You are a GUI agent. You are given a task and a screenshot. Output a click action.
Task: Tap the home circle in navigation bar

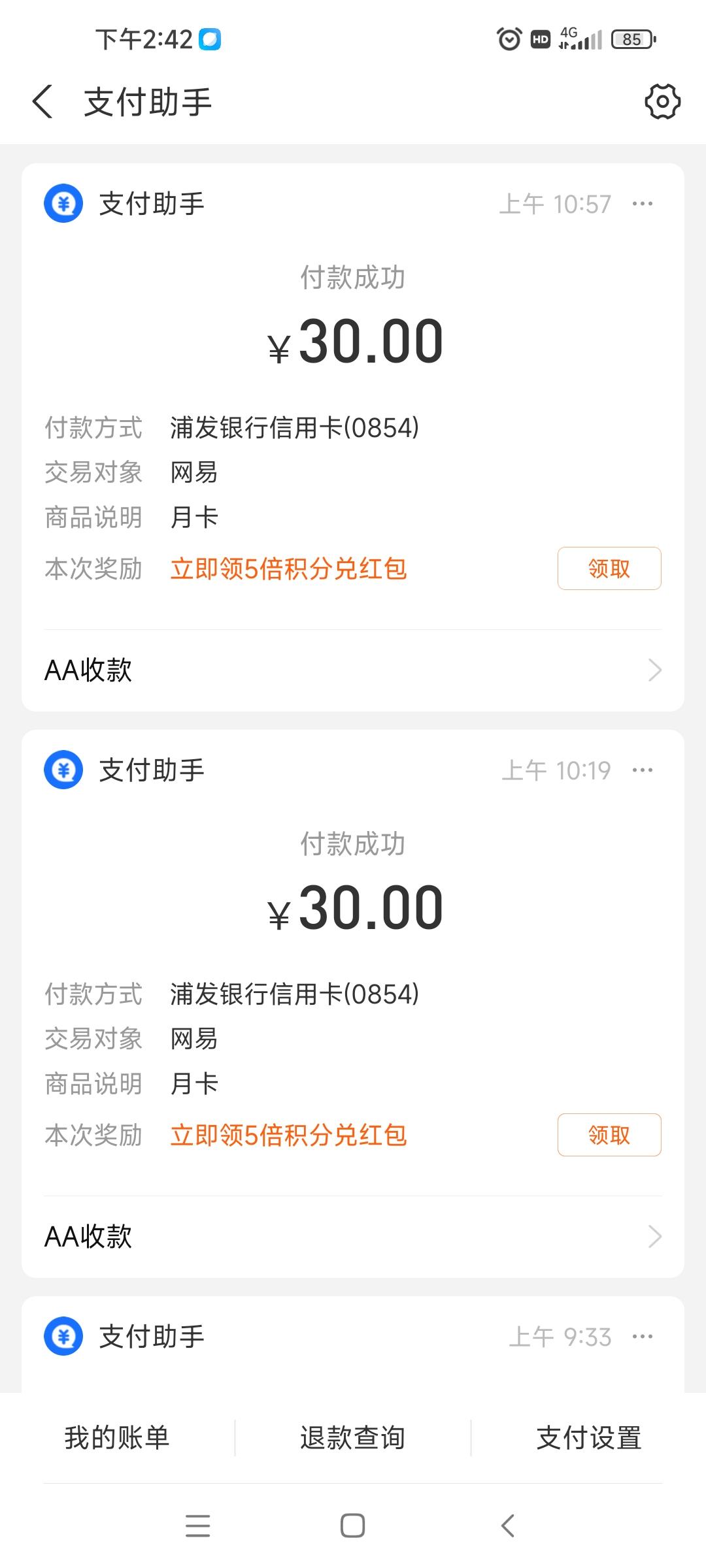pyautogui.click(x=353, y=1525)
